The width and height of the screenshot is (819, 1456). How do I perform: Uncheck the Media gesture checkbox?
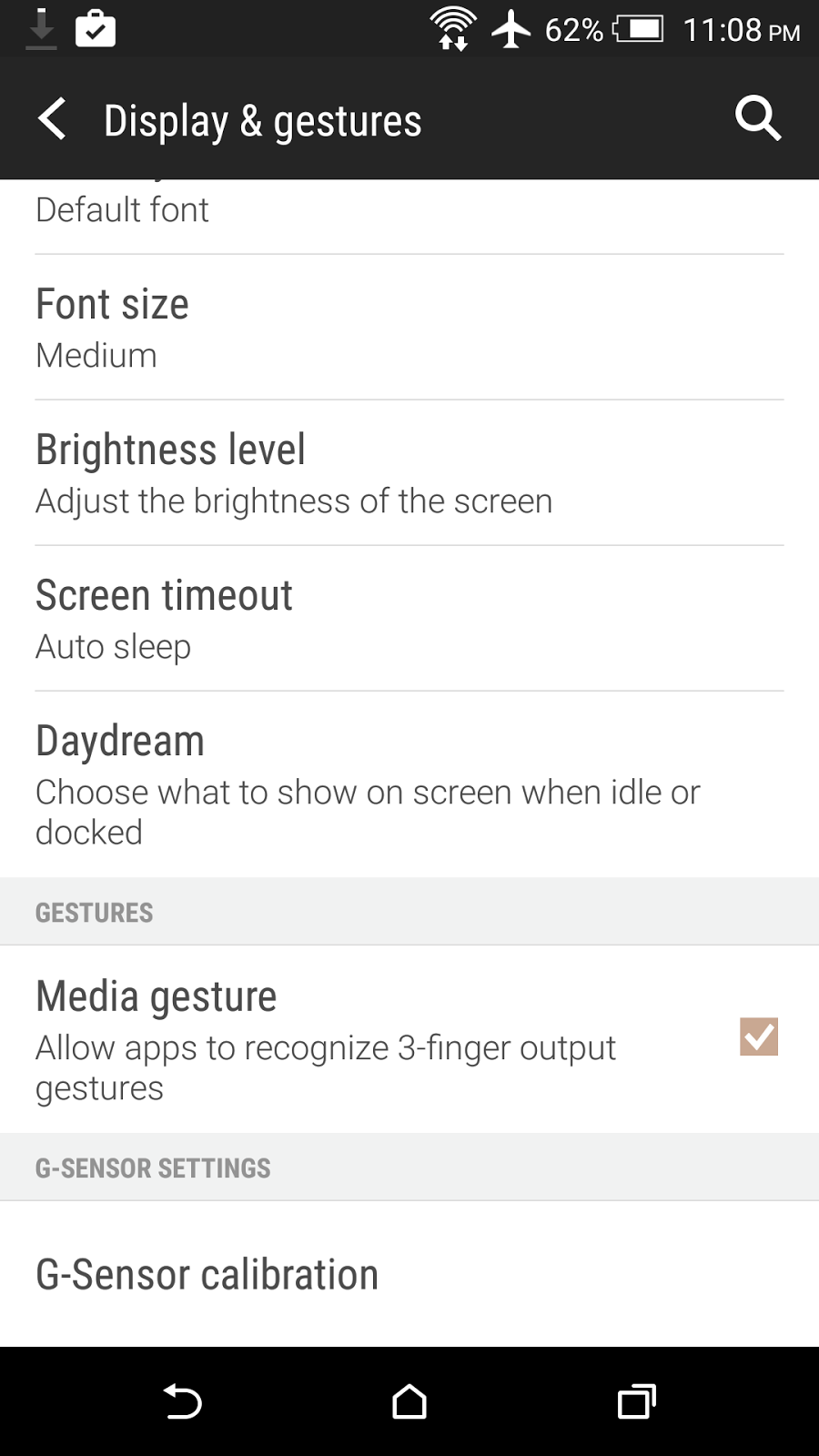click(758, 1036)
